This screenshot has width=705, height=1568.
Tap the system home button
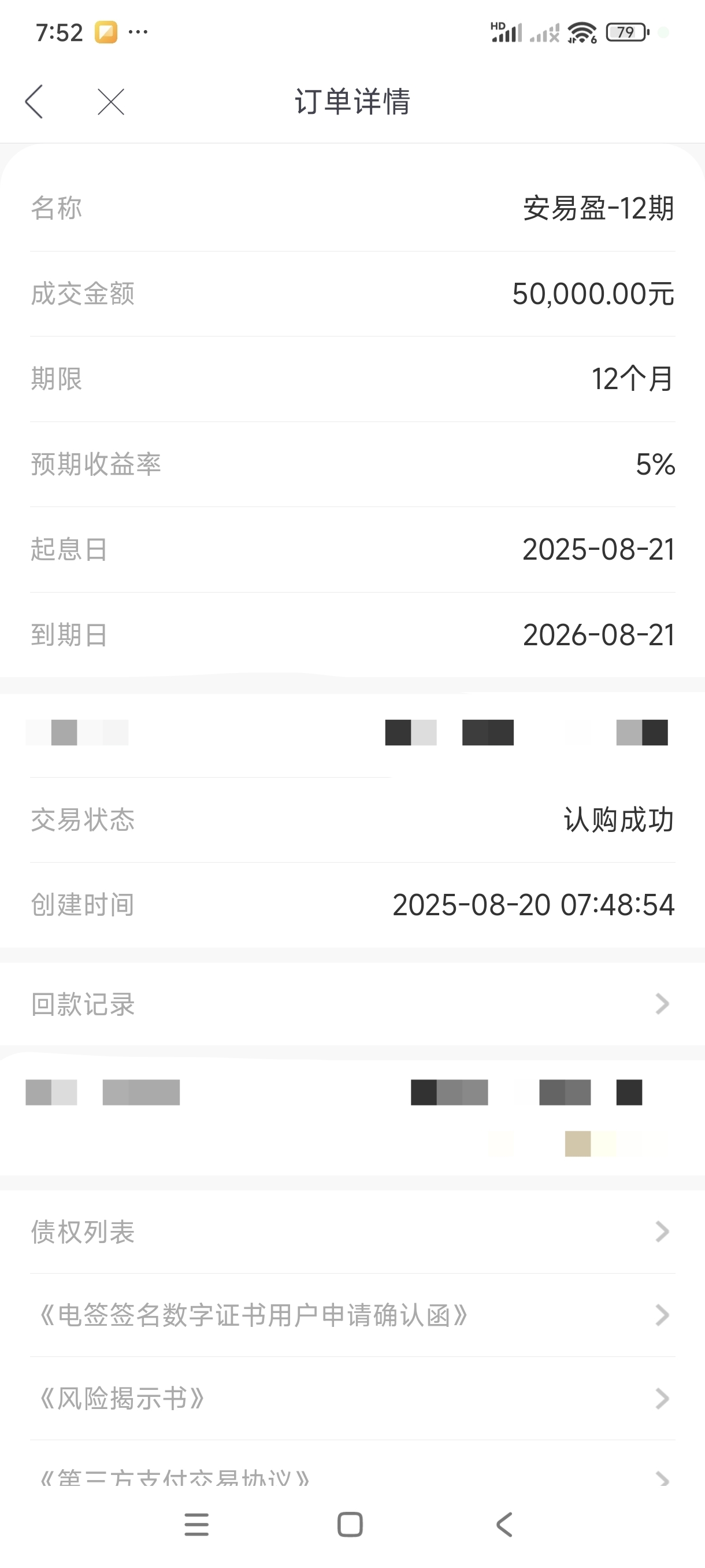pyautogui.click(x=350, y=1524)
